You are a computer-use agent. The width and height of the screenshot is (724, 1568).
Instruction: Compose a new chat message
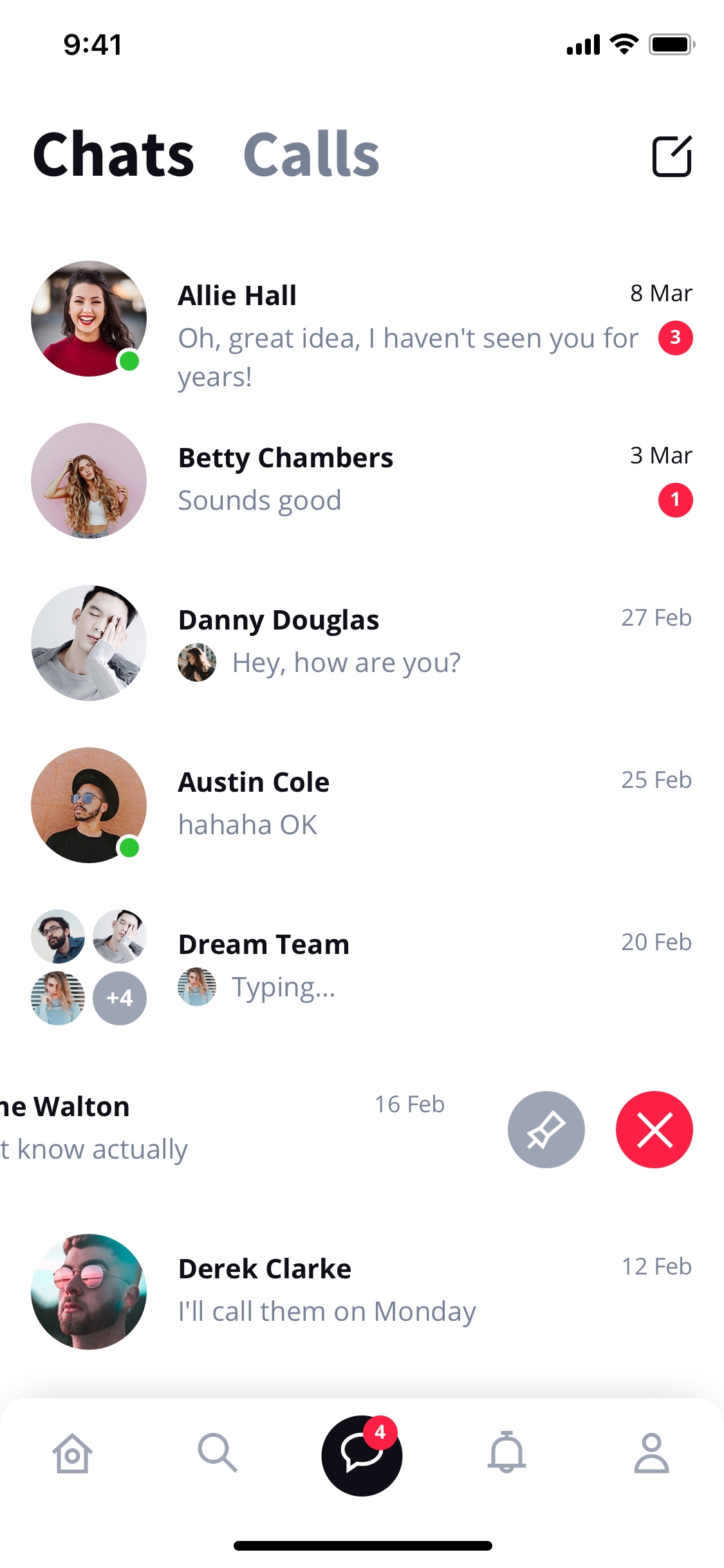pyautogui.click(x=672, y=155)
